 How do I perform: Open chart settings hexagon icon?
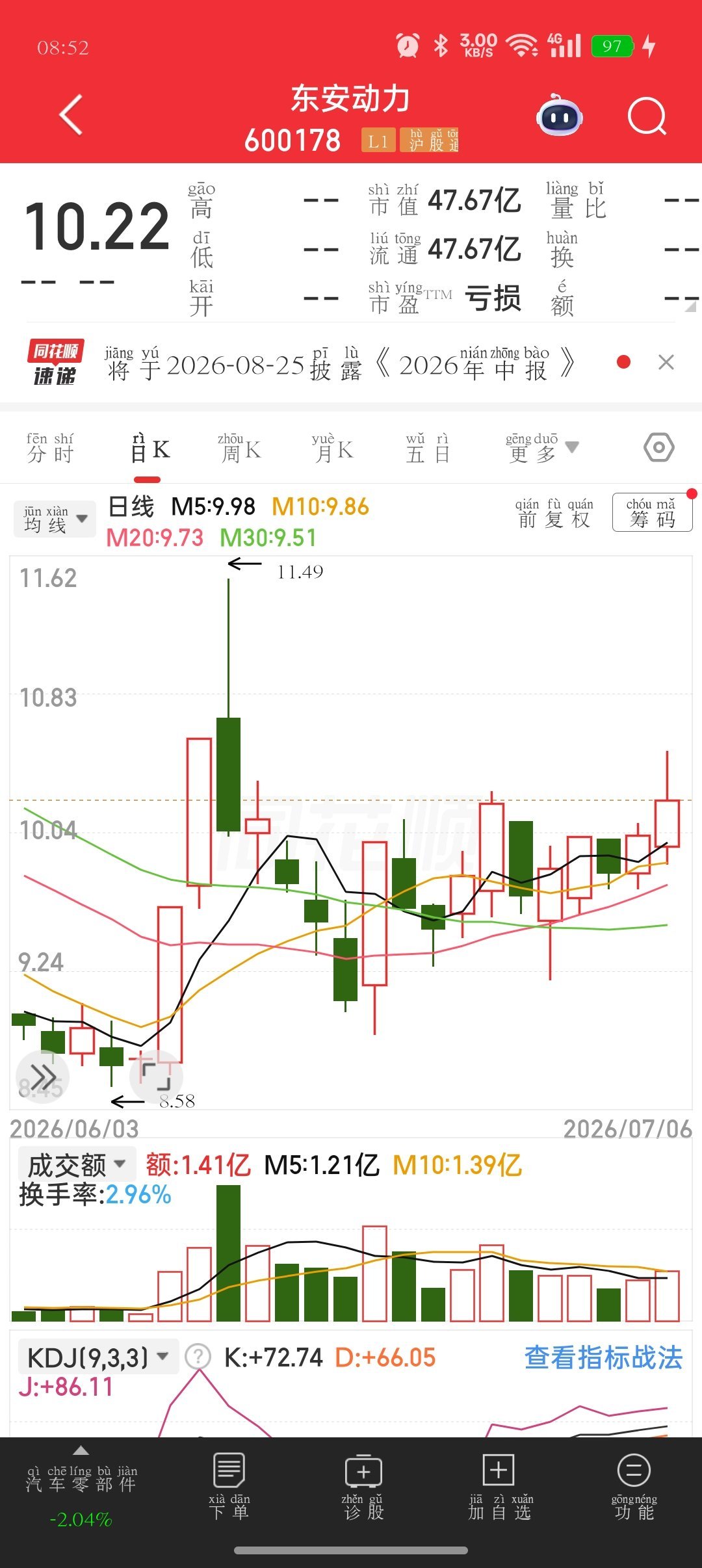[x=659, y=447]
